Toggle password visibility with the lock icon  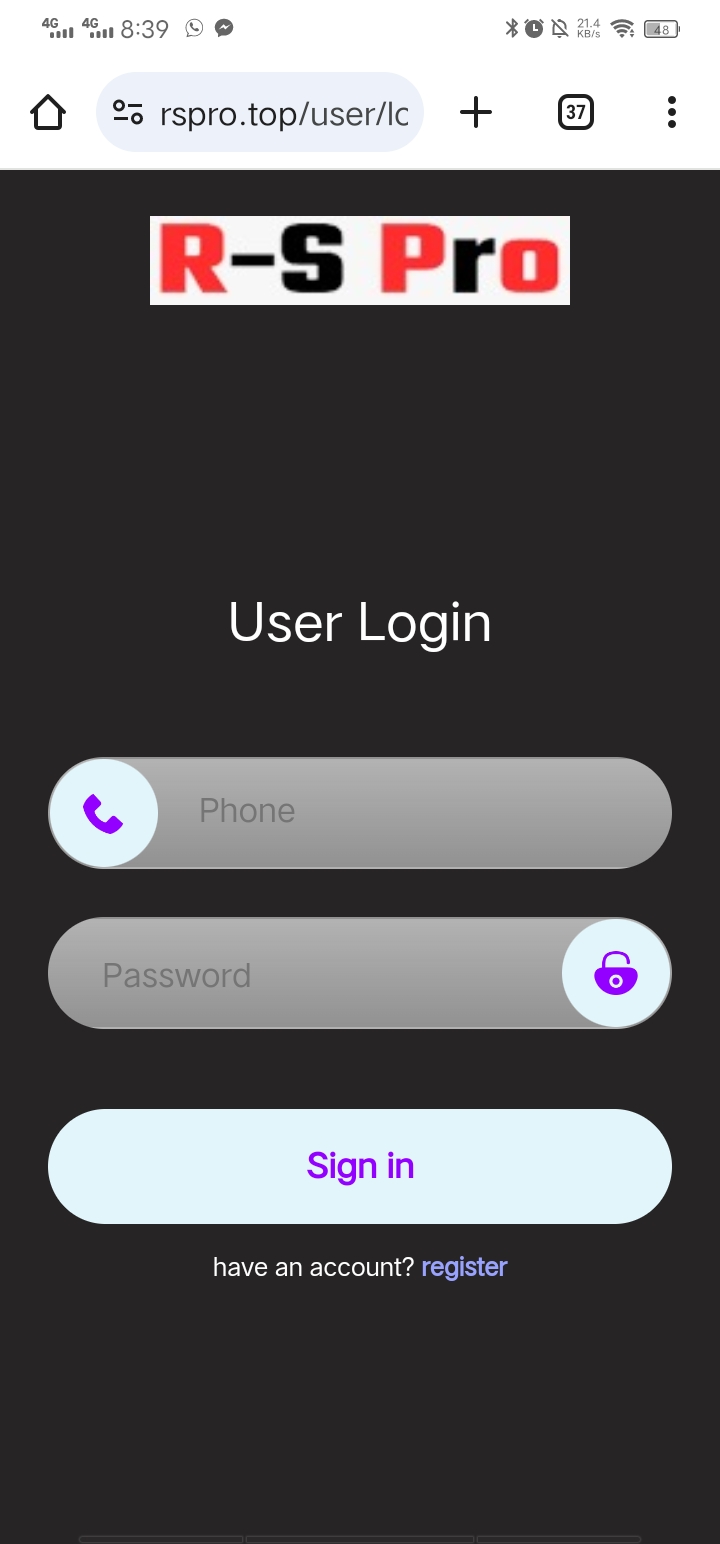pyautogui.click(x=616, y=973)
